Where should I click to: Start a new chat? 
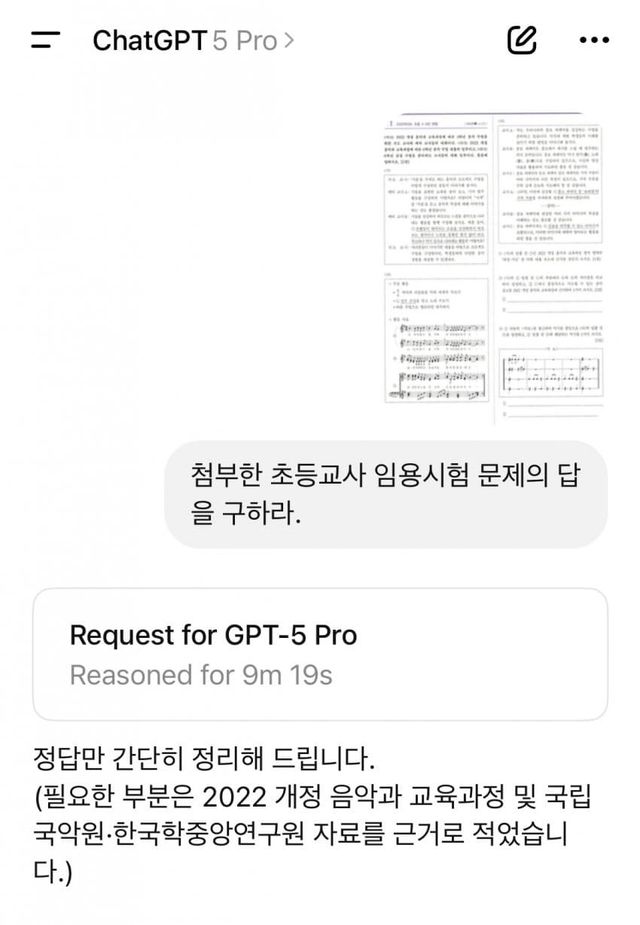point(522,41)
